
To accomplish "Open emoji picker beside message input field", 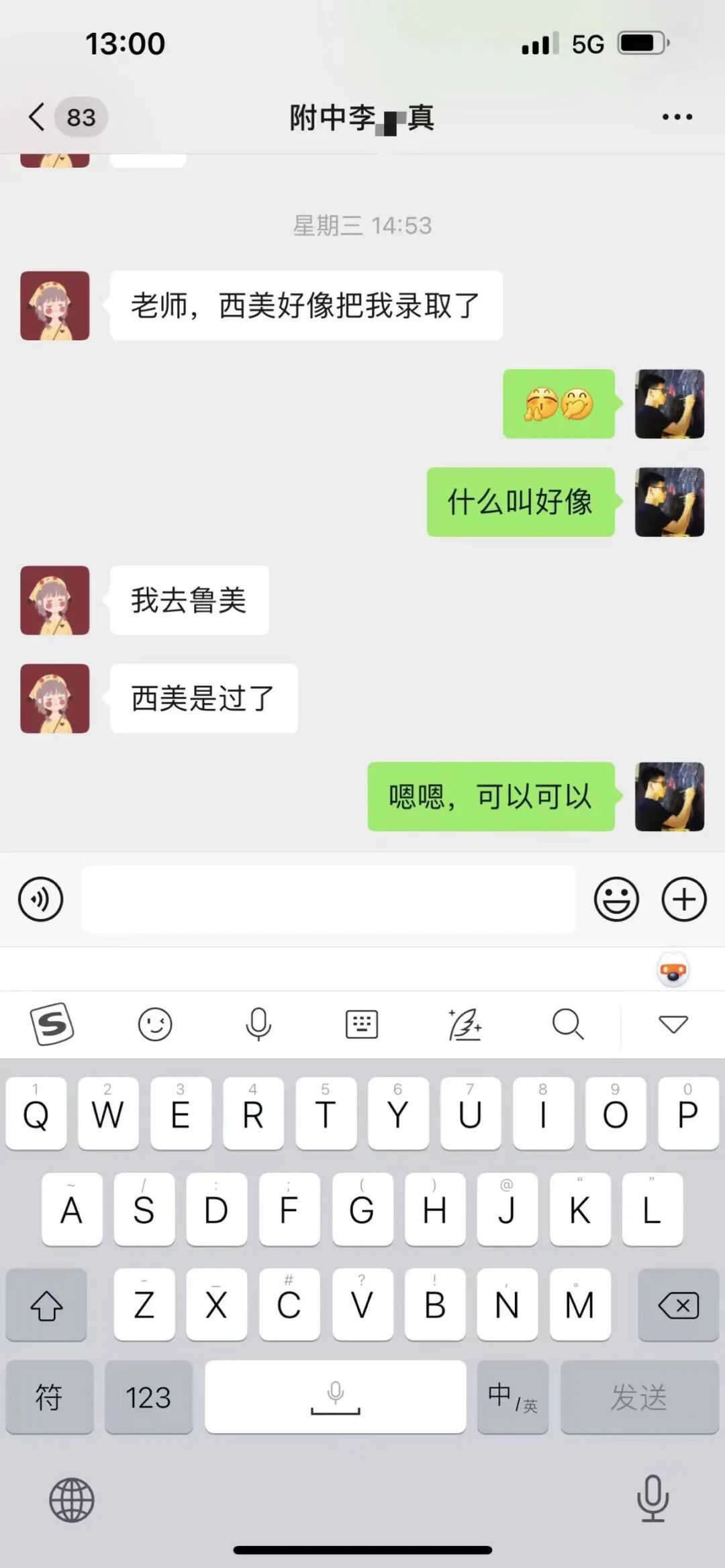I will pyautogui.click(x=616, y=899).
